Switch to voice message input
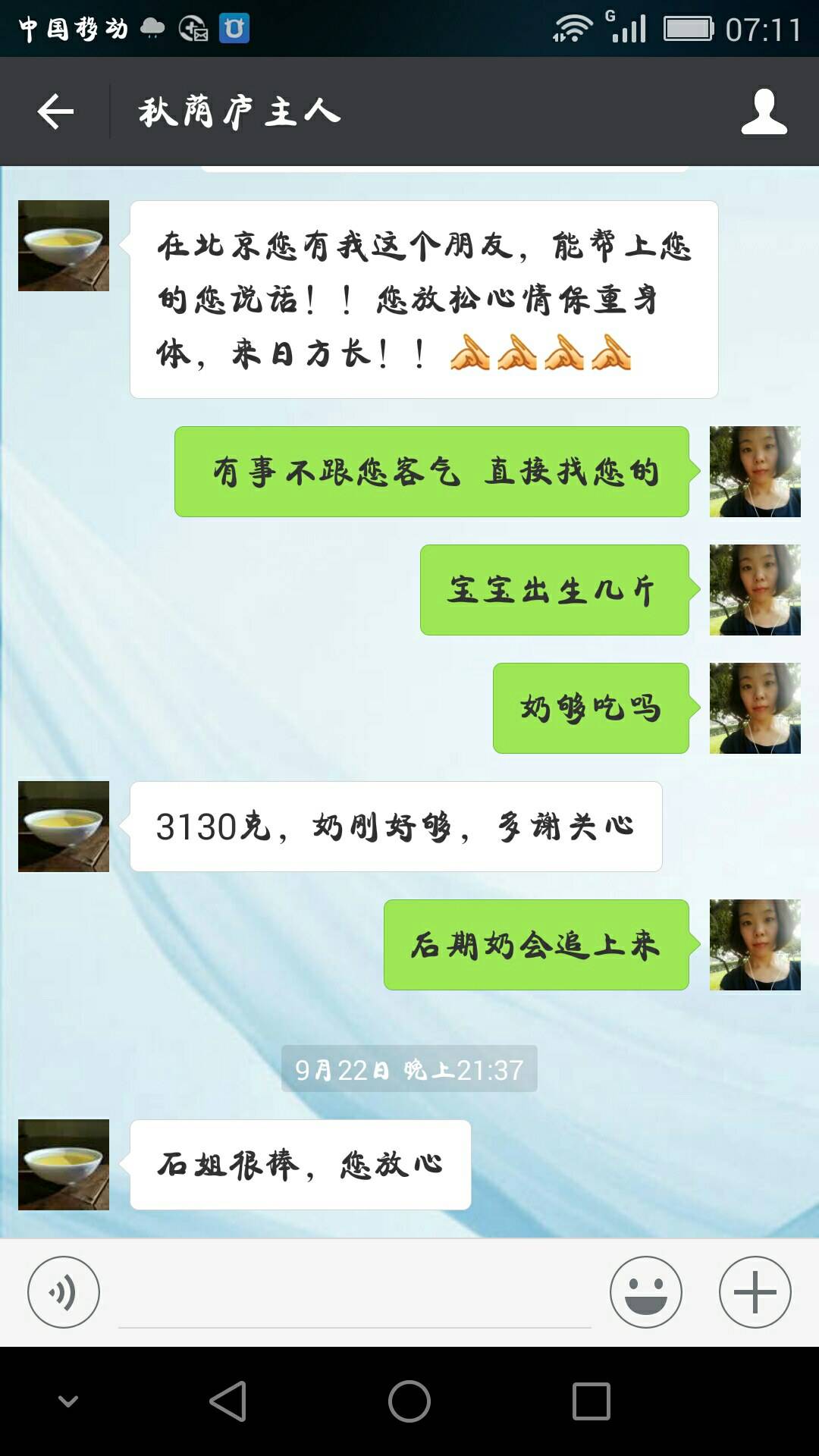 pyautogui.click(x=64, y=1291)
